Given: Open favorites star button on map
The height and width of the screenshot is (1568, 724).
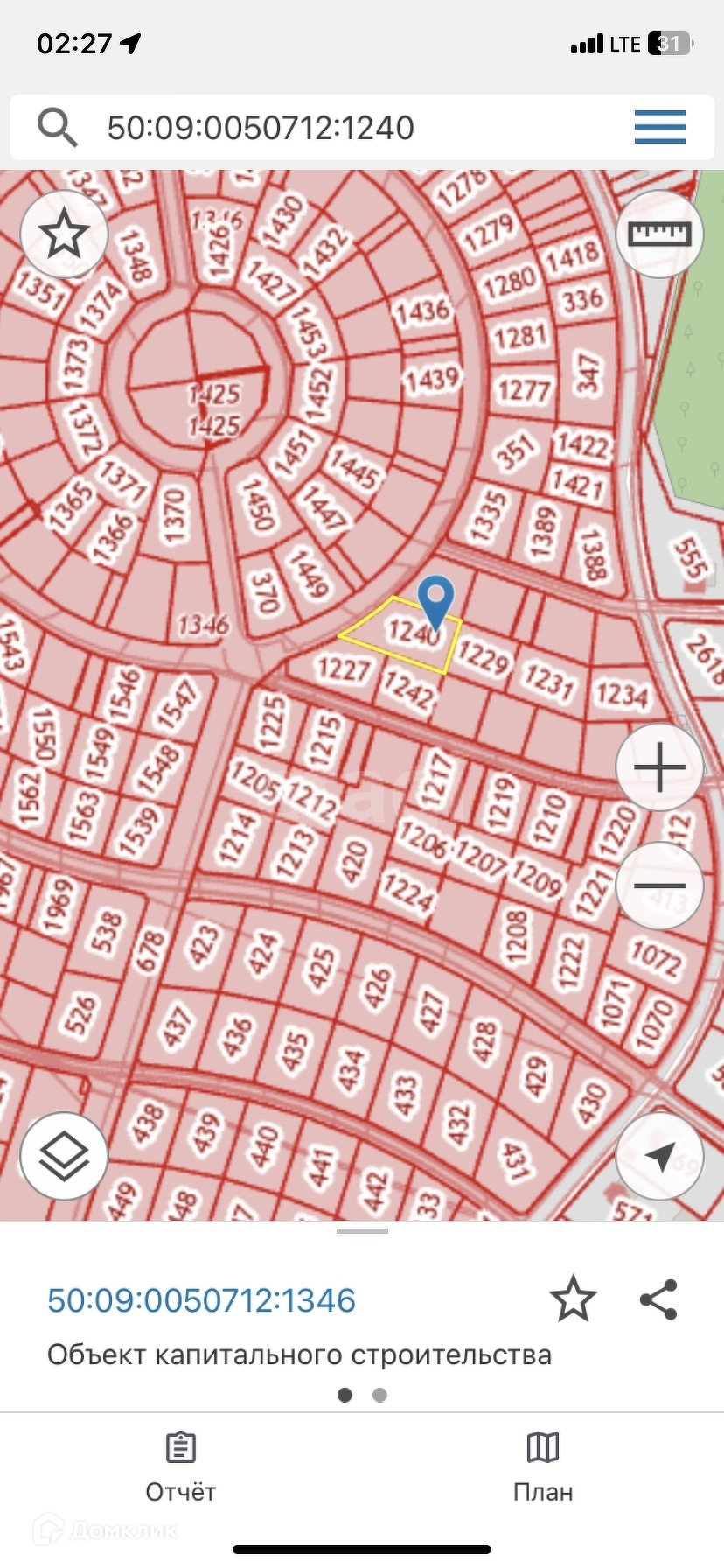Looking at the screenshot, I should pyautogui.click(x=64, y=234).
